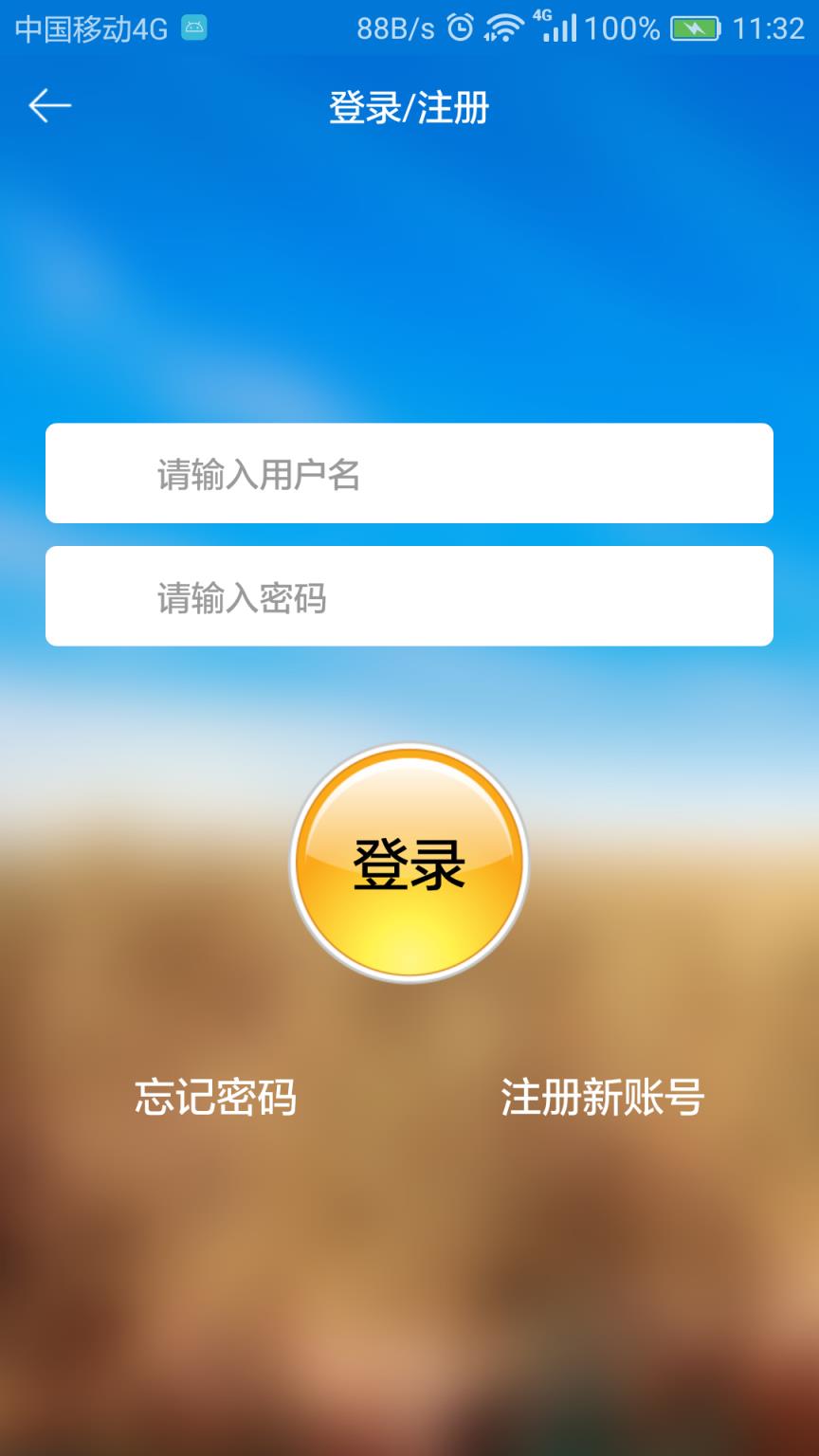Screen dimensions: 819x1456
Task: Tap the back arrow to exit login
Action: [x=49, y=104]
